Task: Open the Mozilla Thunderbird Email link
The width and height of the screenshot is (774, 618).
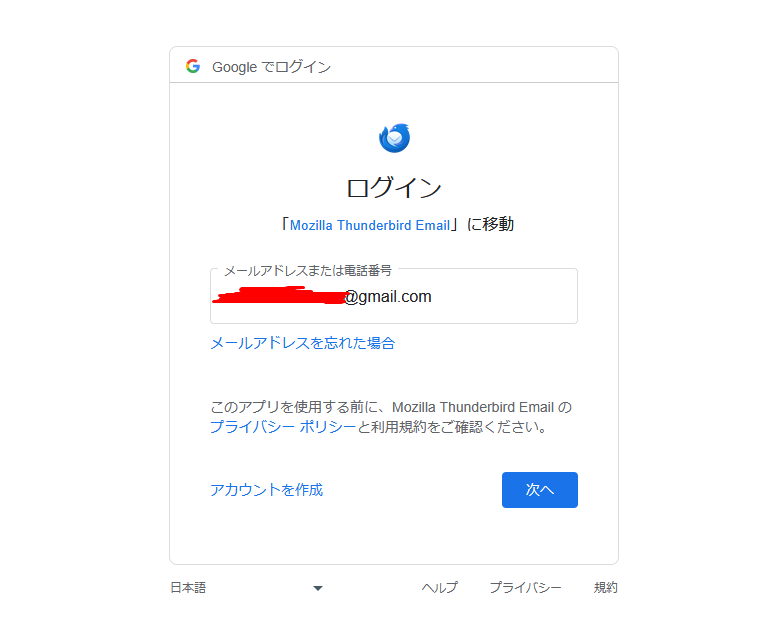Action: (x=369, y=225)
